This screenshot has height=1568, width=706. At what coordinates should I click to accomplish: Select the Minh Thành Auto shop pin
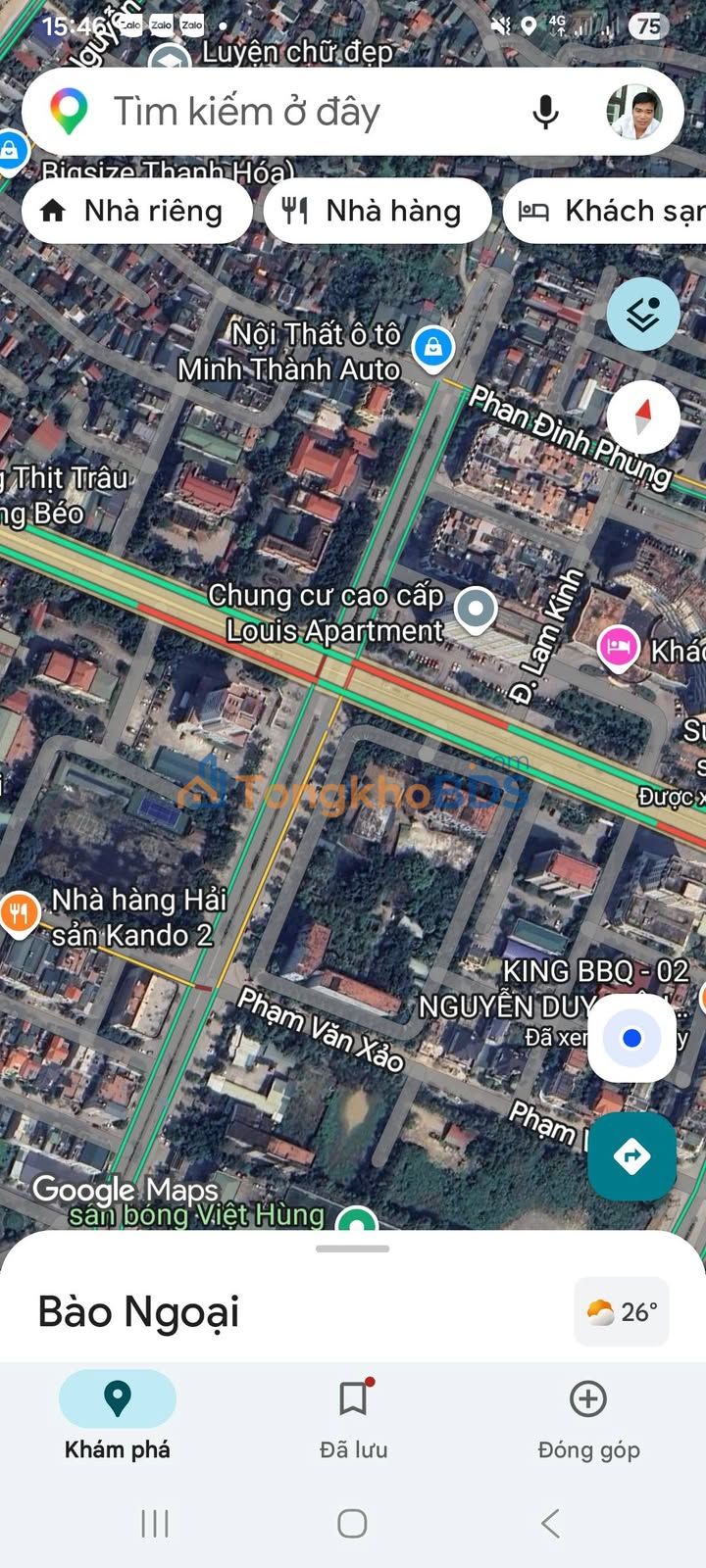[x=432, y=347]
